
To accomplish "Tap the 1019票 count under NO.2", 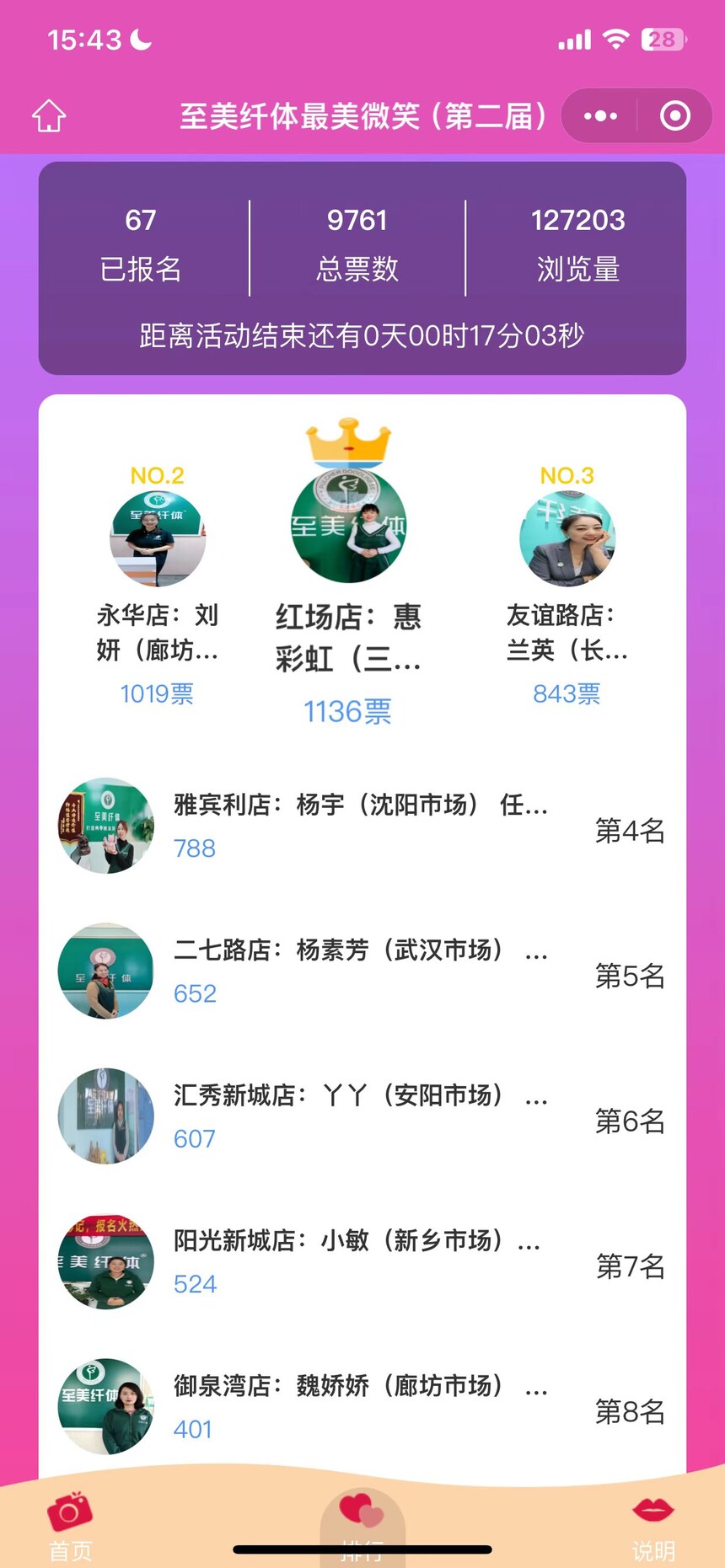I will pos(158,693).
